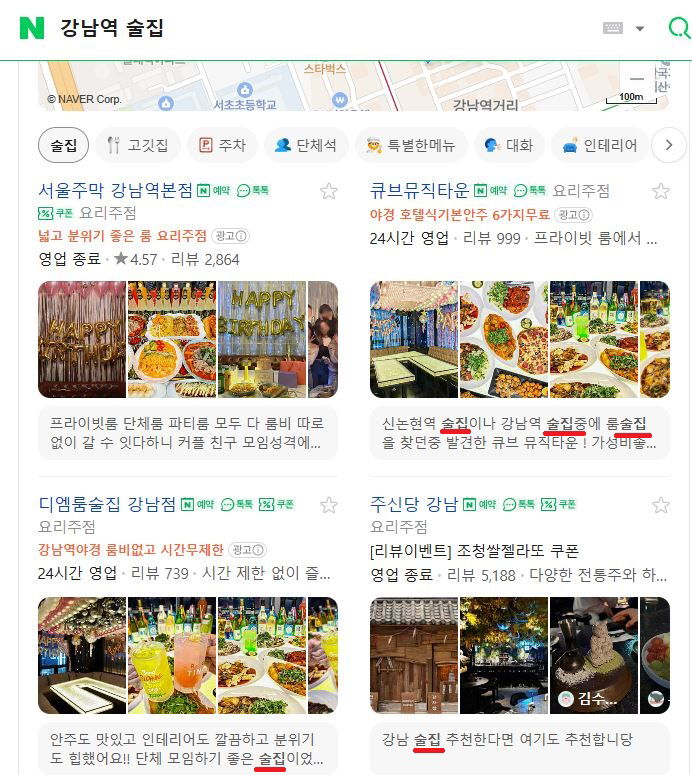Screen dimensions: 692x775
Task: Filter by 특별한메뉴
Action: [410, 145]
